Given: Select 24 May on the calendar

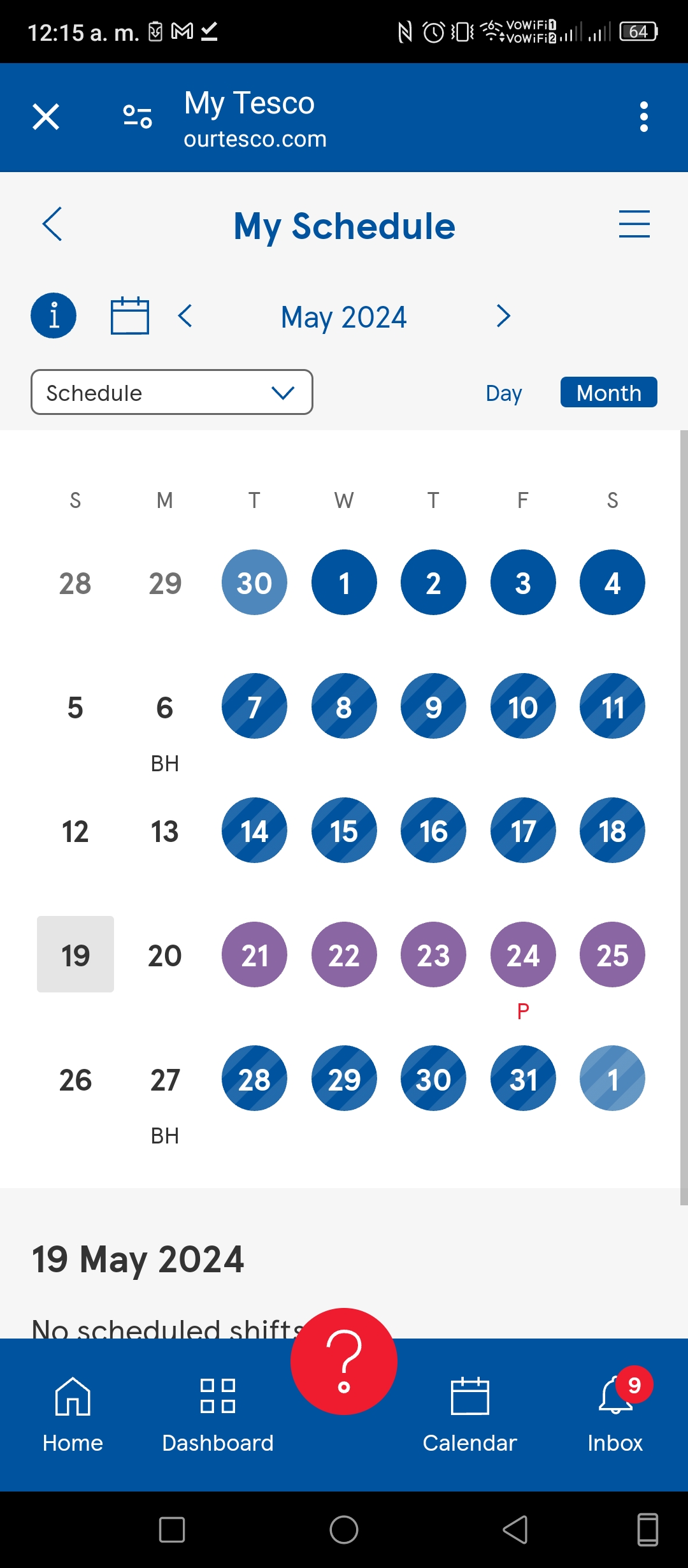Looking at the screenshot, I should pos(523,954).
